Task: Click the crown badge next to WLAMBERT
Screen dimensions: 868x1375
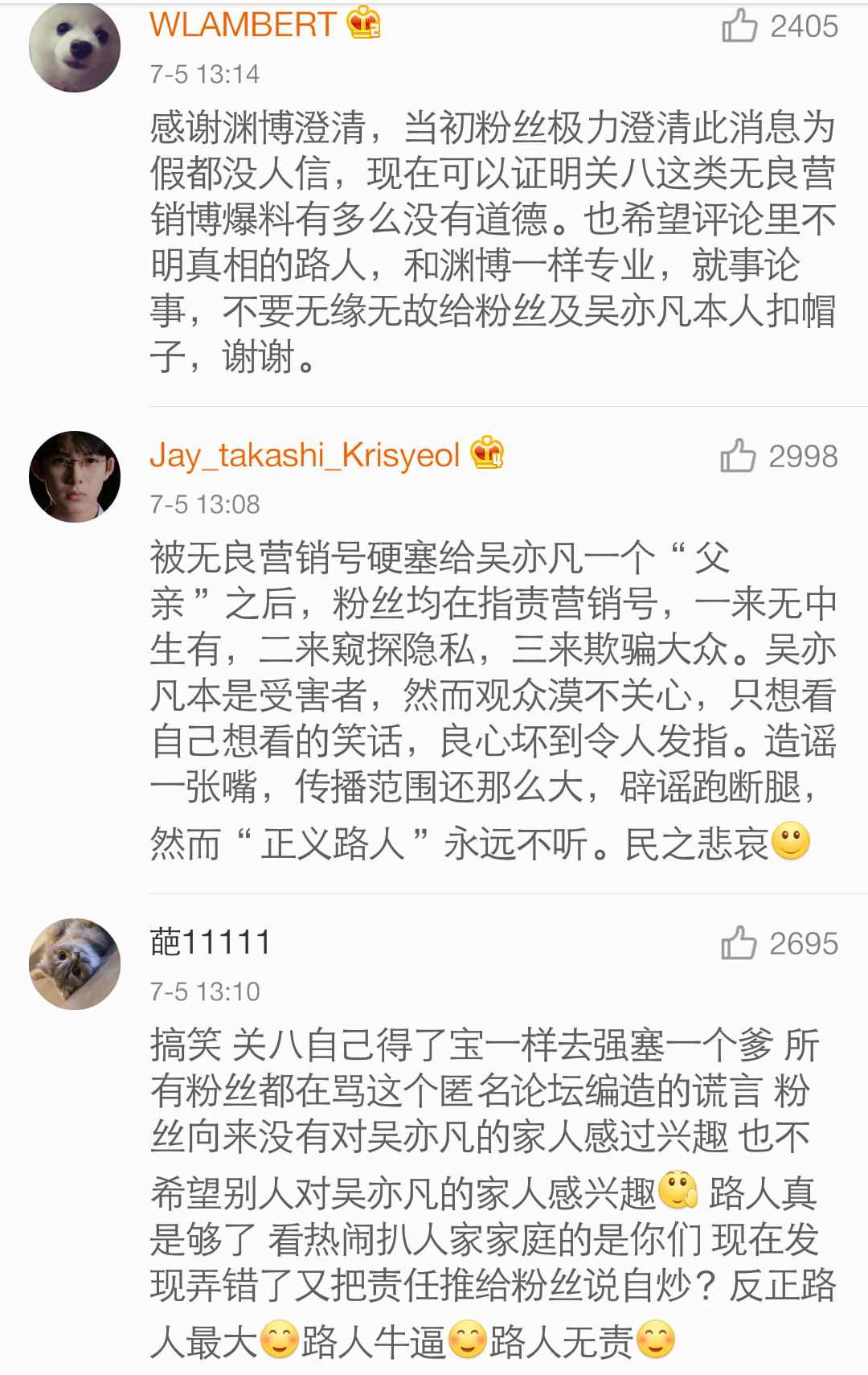Action: 361,27
